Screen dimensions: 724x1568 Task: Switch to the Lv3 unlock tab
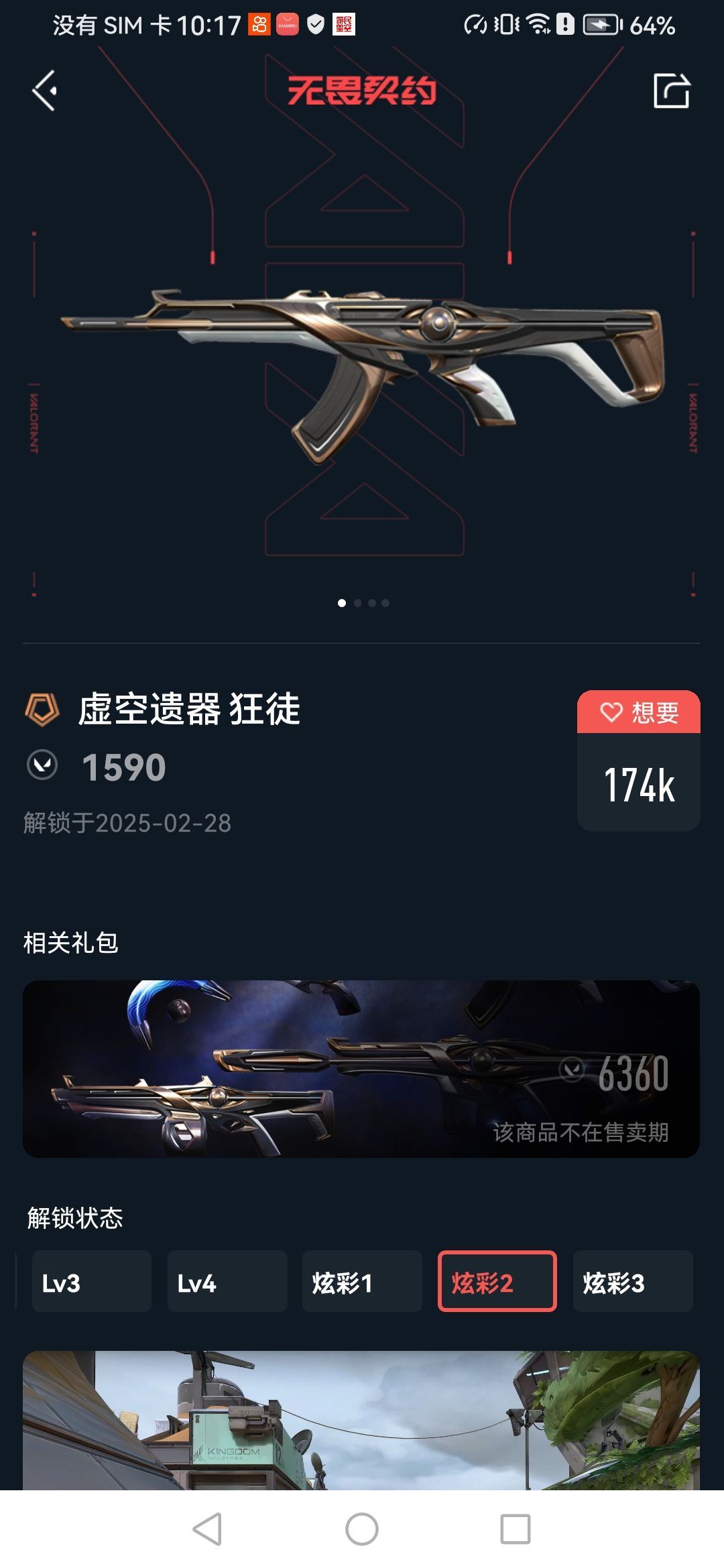(x=92, y=1283)
